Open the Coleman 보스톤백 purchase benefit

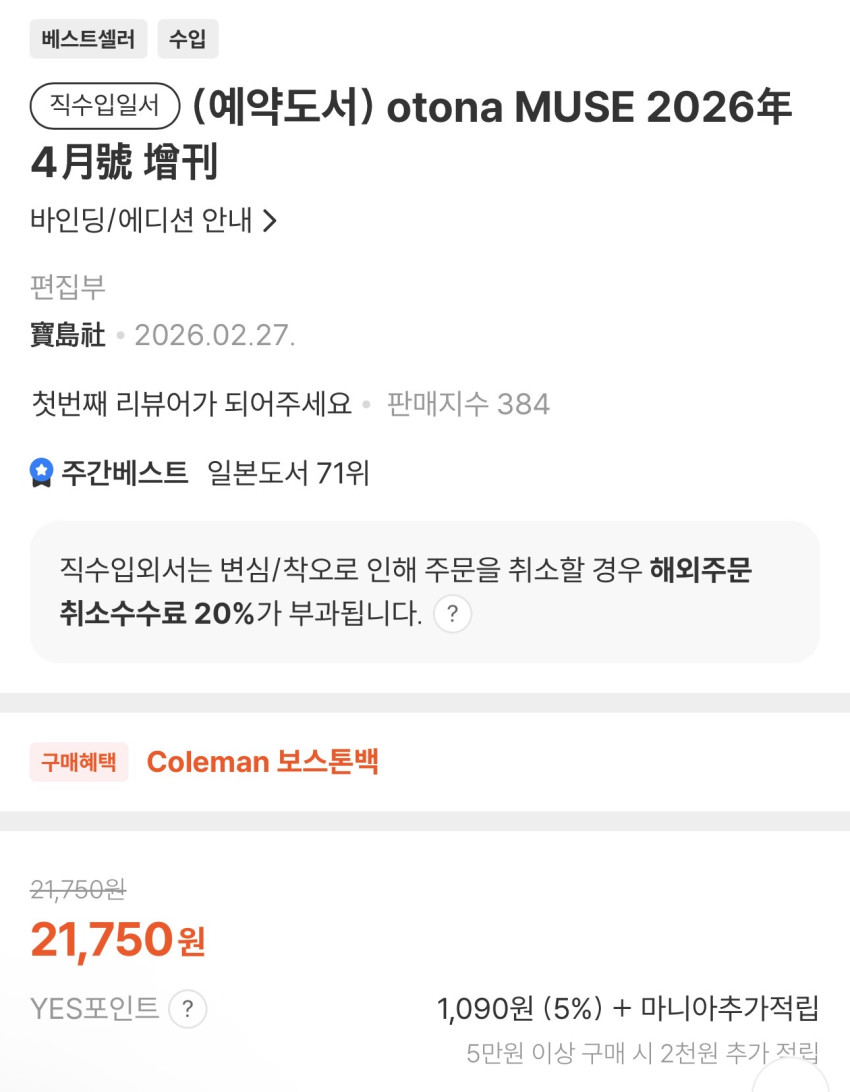pos(262,762)
